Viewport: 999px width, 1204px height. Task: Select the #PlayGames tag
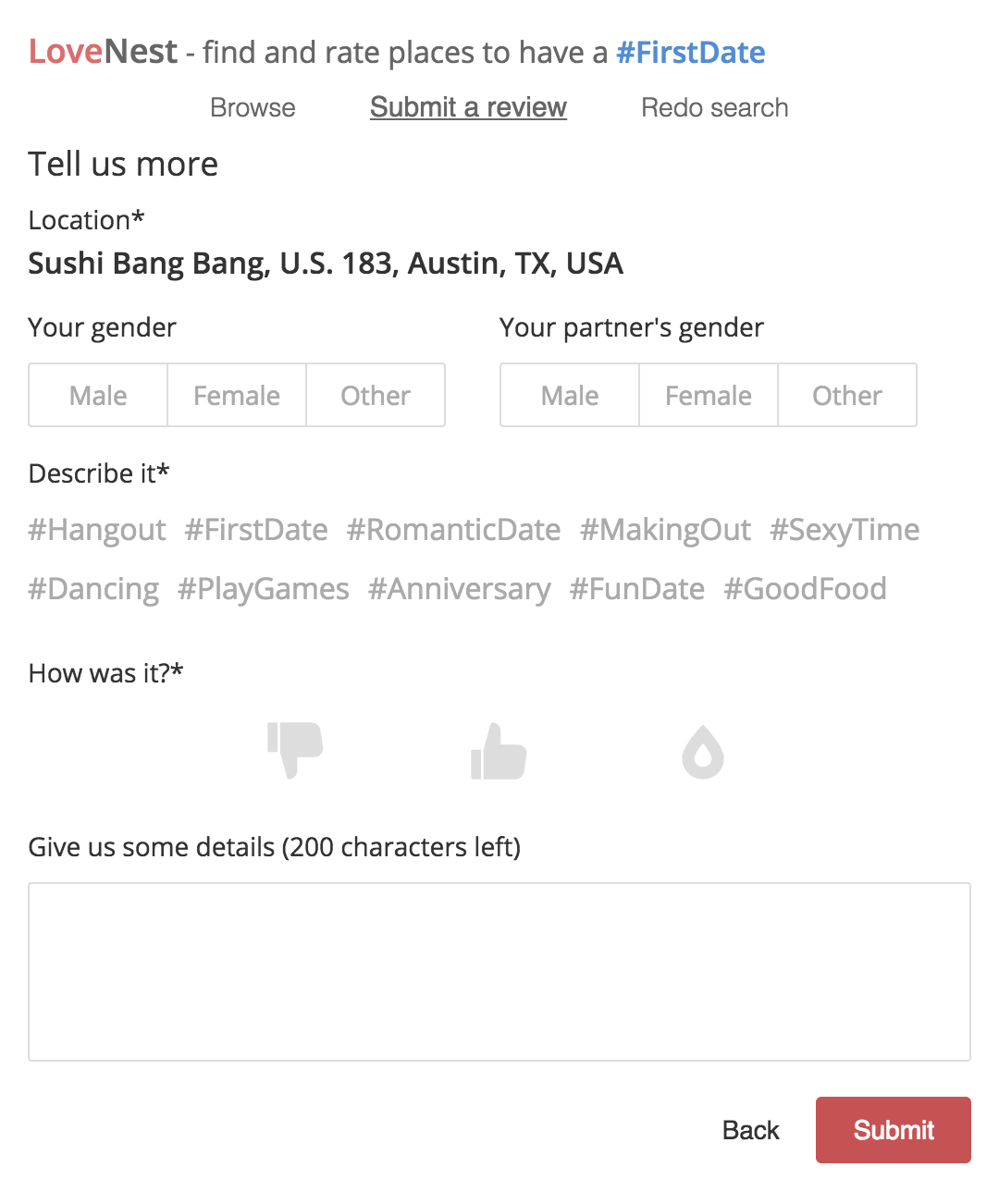(264, 589)
